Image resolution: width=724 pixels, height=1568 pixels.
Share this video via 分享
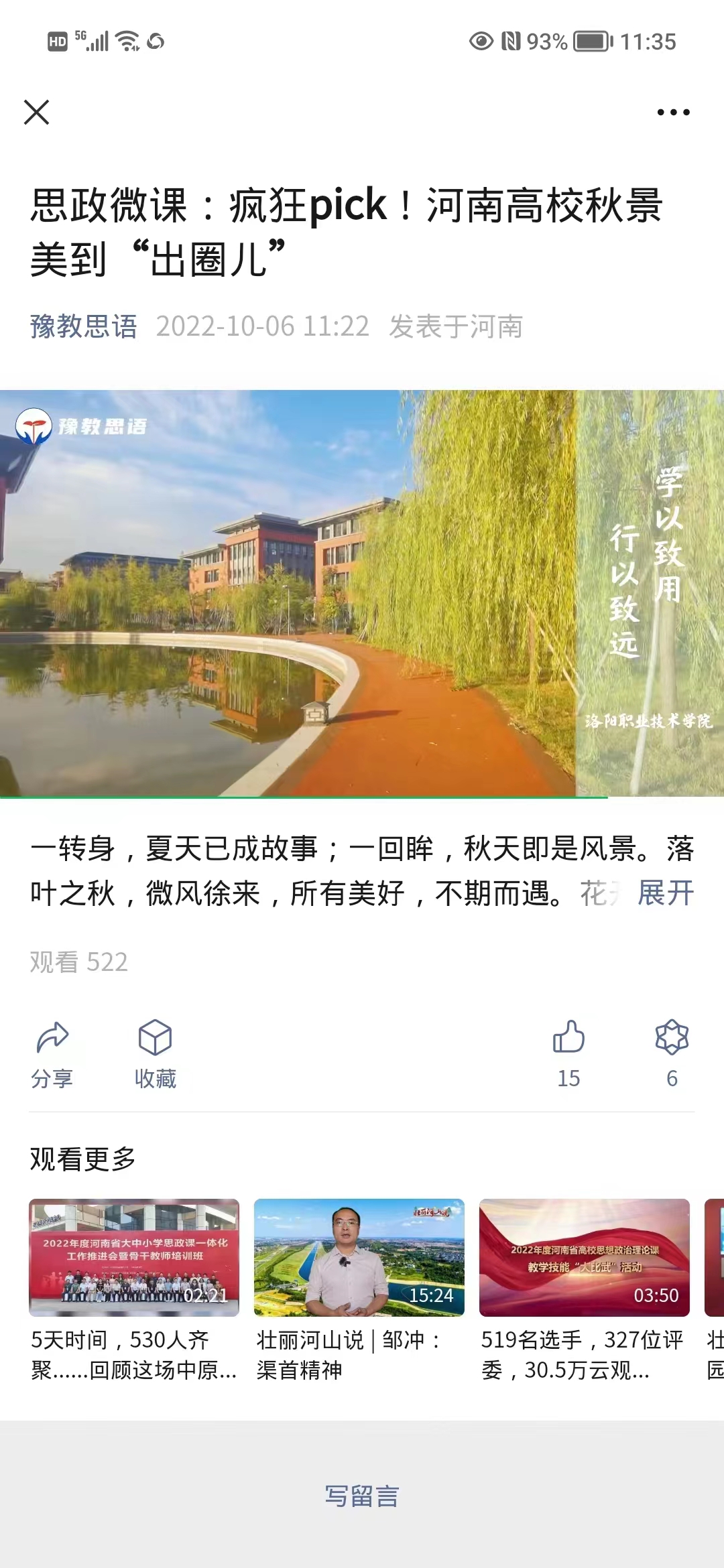tap(52, 1053)
